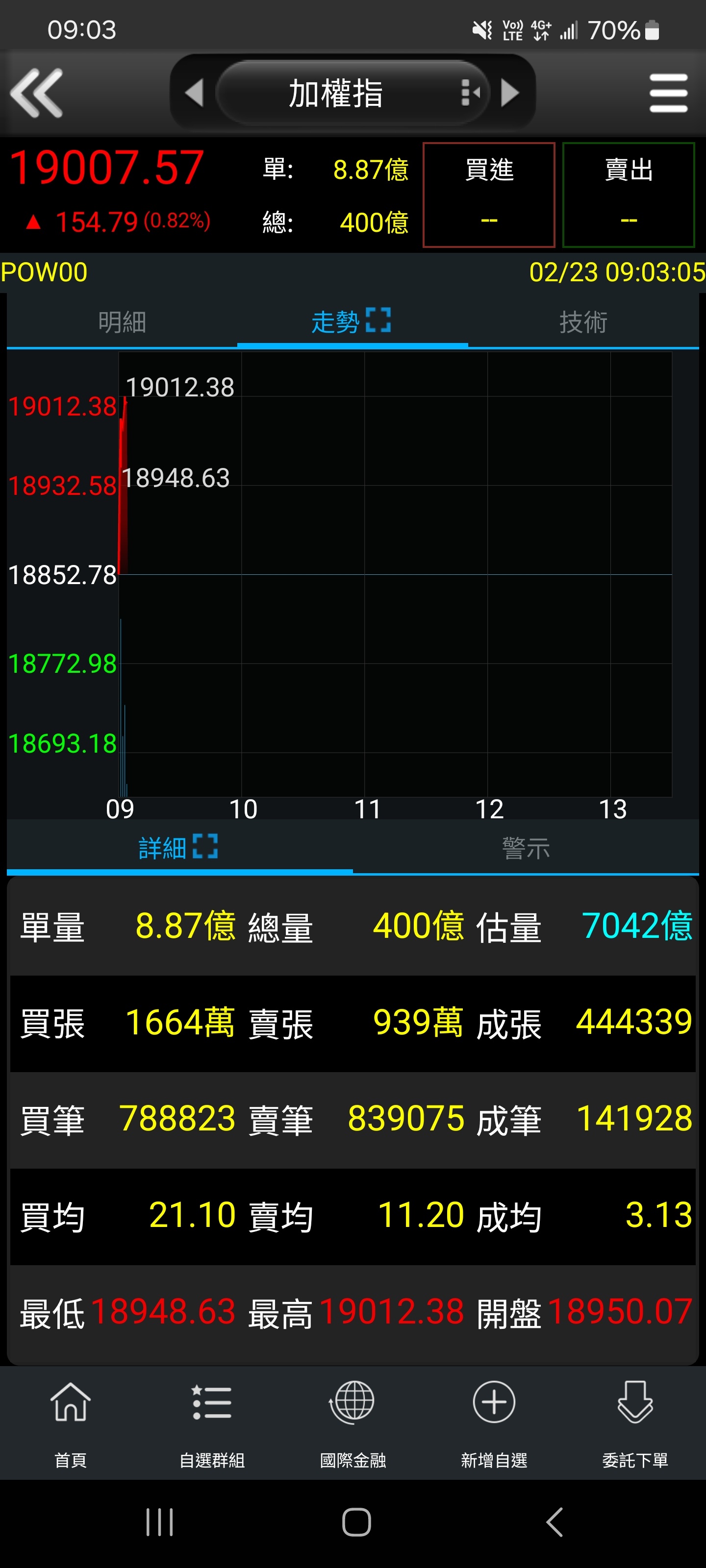Switch to the 警示 alerts tab
The image size is (706, 1568).
click(x=526, y=847)
